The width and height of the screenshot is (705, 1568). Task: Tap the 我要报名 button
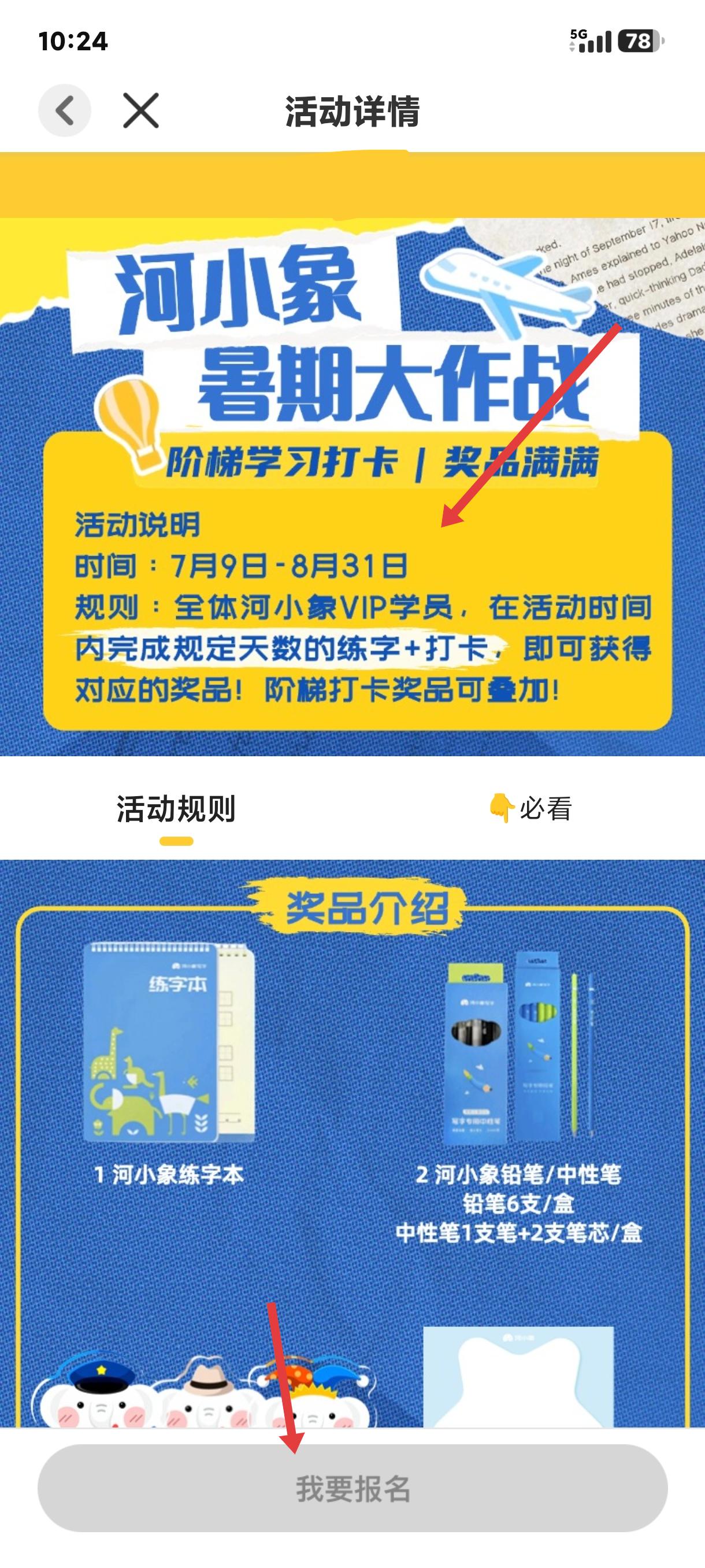[x=353, y=1489]
